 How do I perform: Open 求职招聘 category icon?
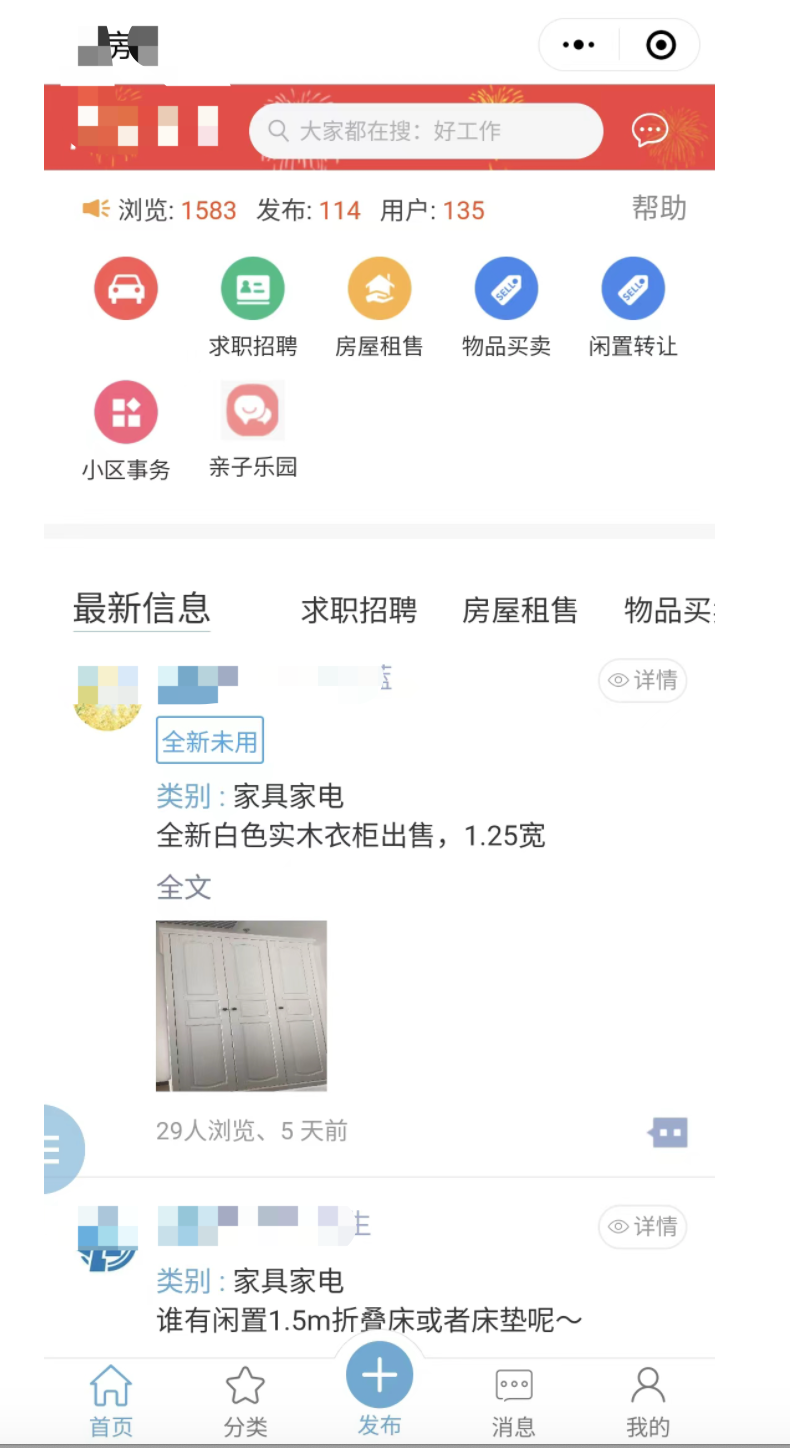coord(253,289)
